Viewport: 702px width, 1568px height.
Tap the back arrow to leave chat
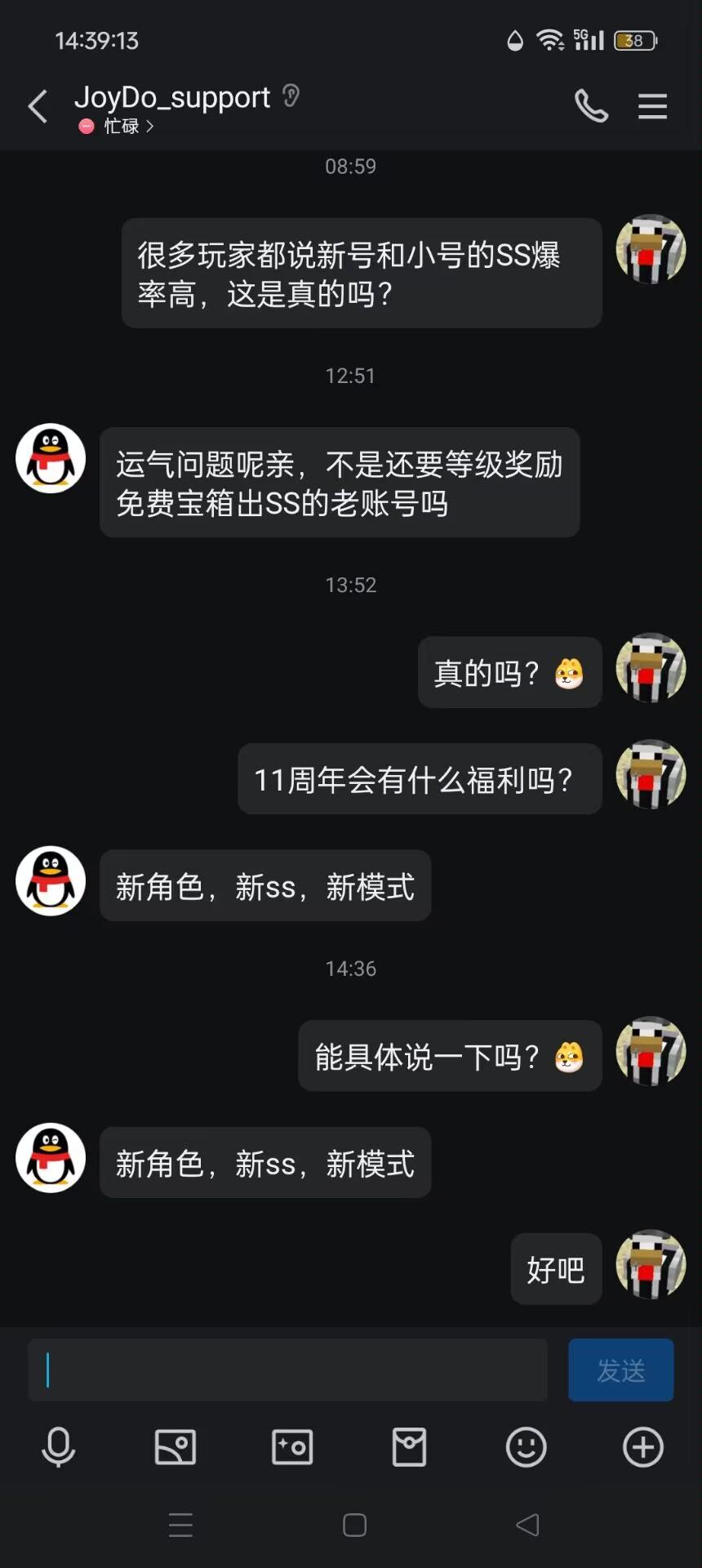click(37, 106)
